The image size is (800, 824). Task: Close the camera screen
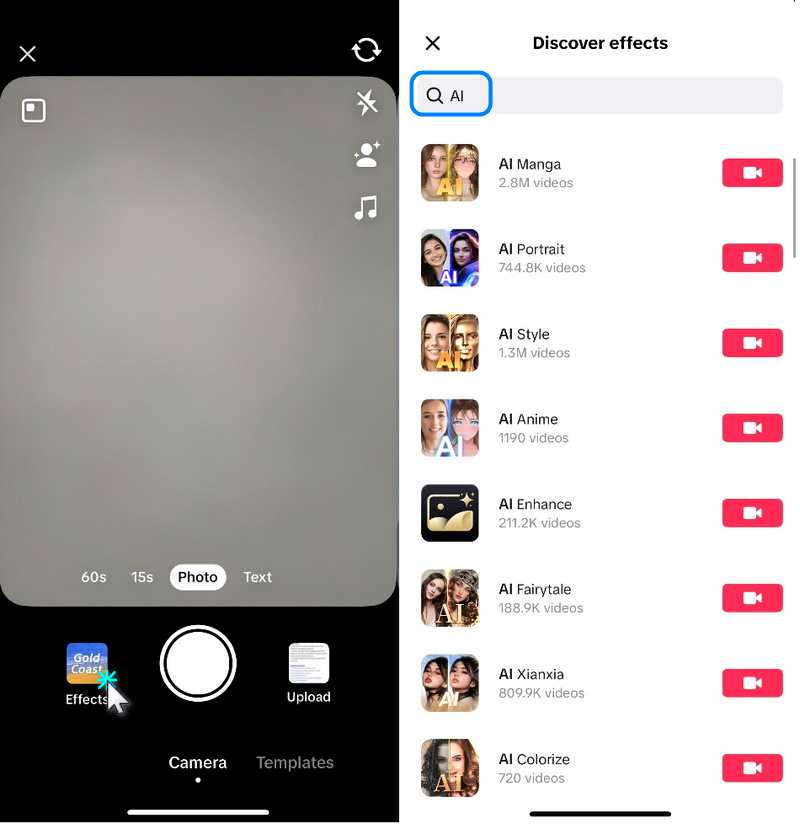point(28,54)
